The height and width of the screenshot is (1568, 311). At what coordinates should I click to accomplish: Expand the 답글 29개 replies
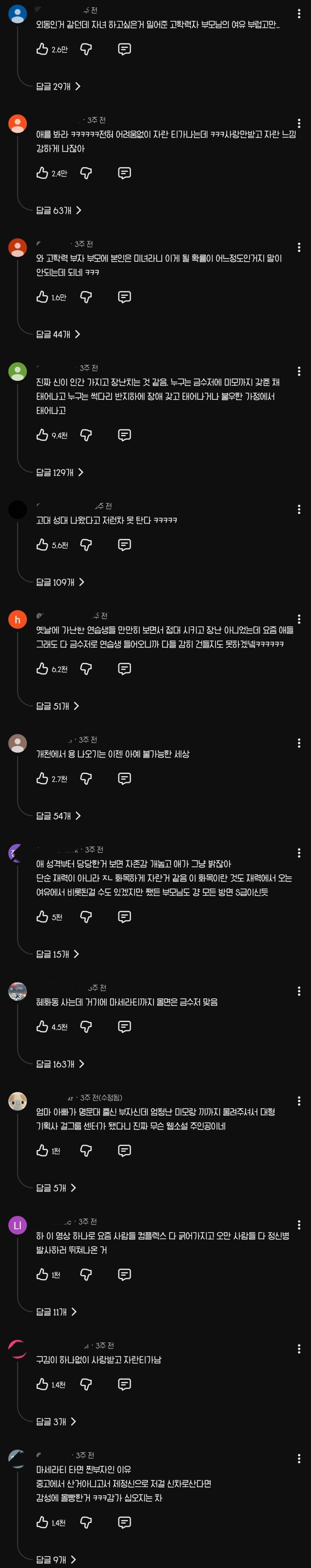[x=58, y=86]
